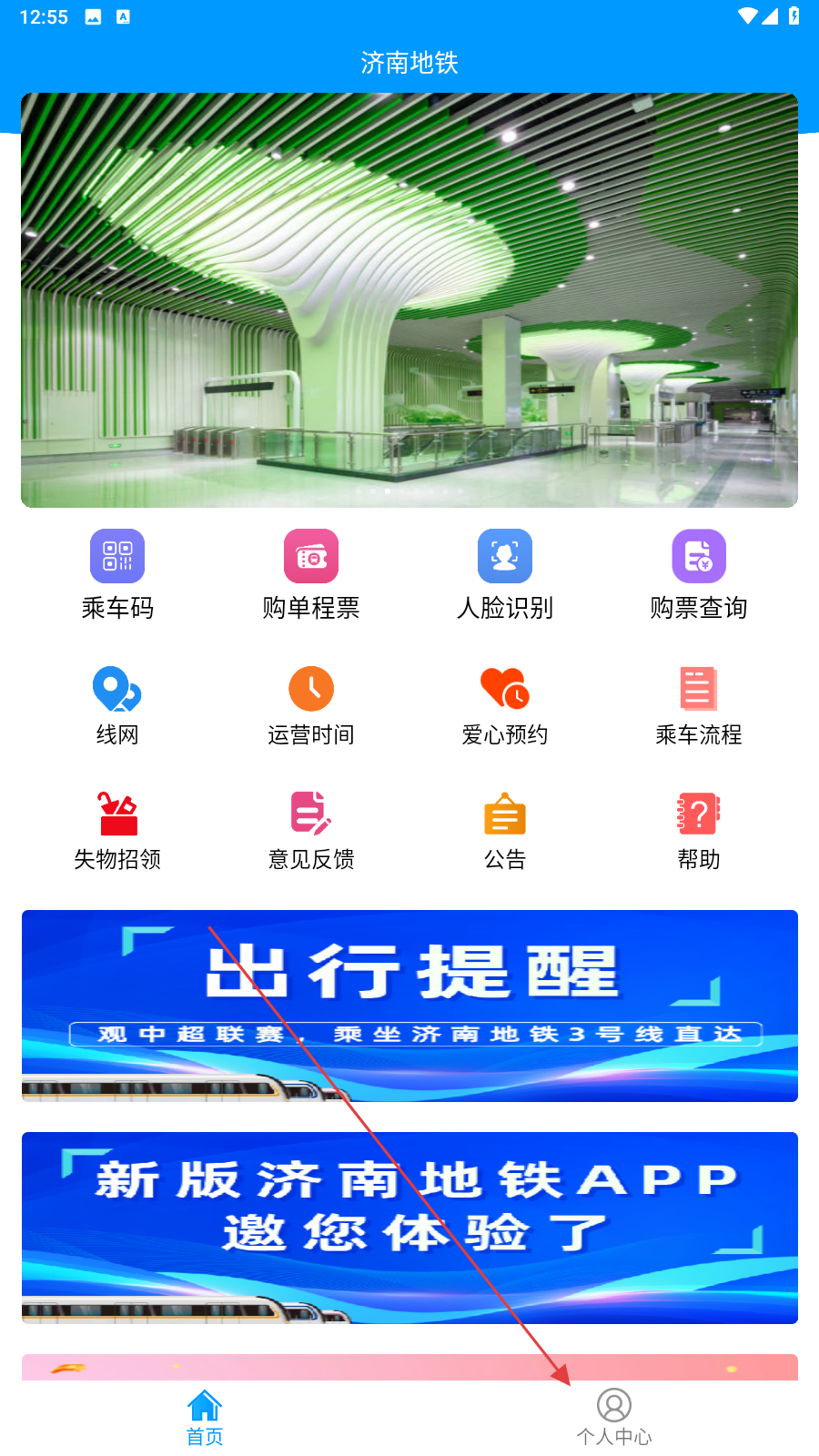Switch to the 个人中心 tab
This screenshot has height=1456, width=819.
point(614,1416)
